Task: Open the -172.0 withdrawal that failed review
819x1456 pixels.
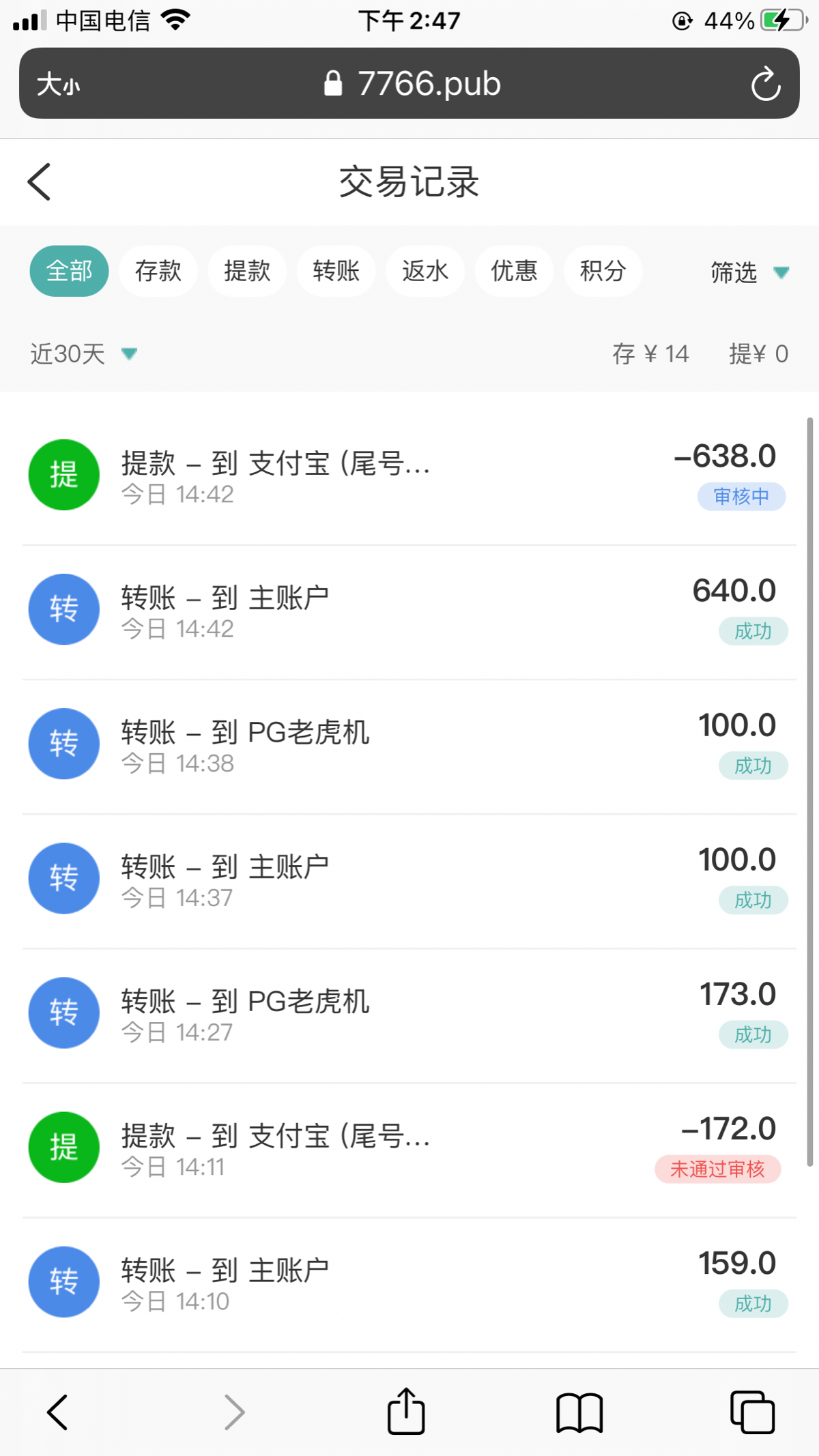Action: (x=409, y=1148)
